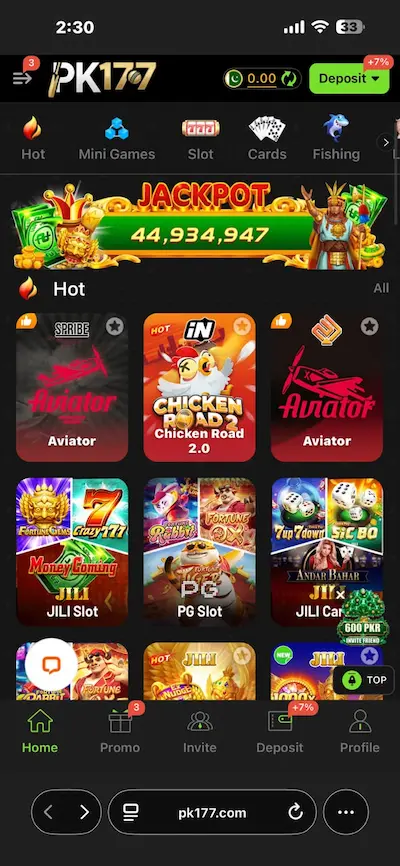
Task: Open the browser's three-dot menu
Action: pyautogui.click(x=346, y=812)
